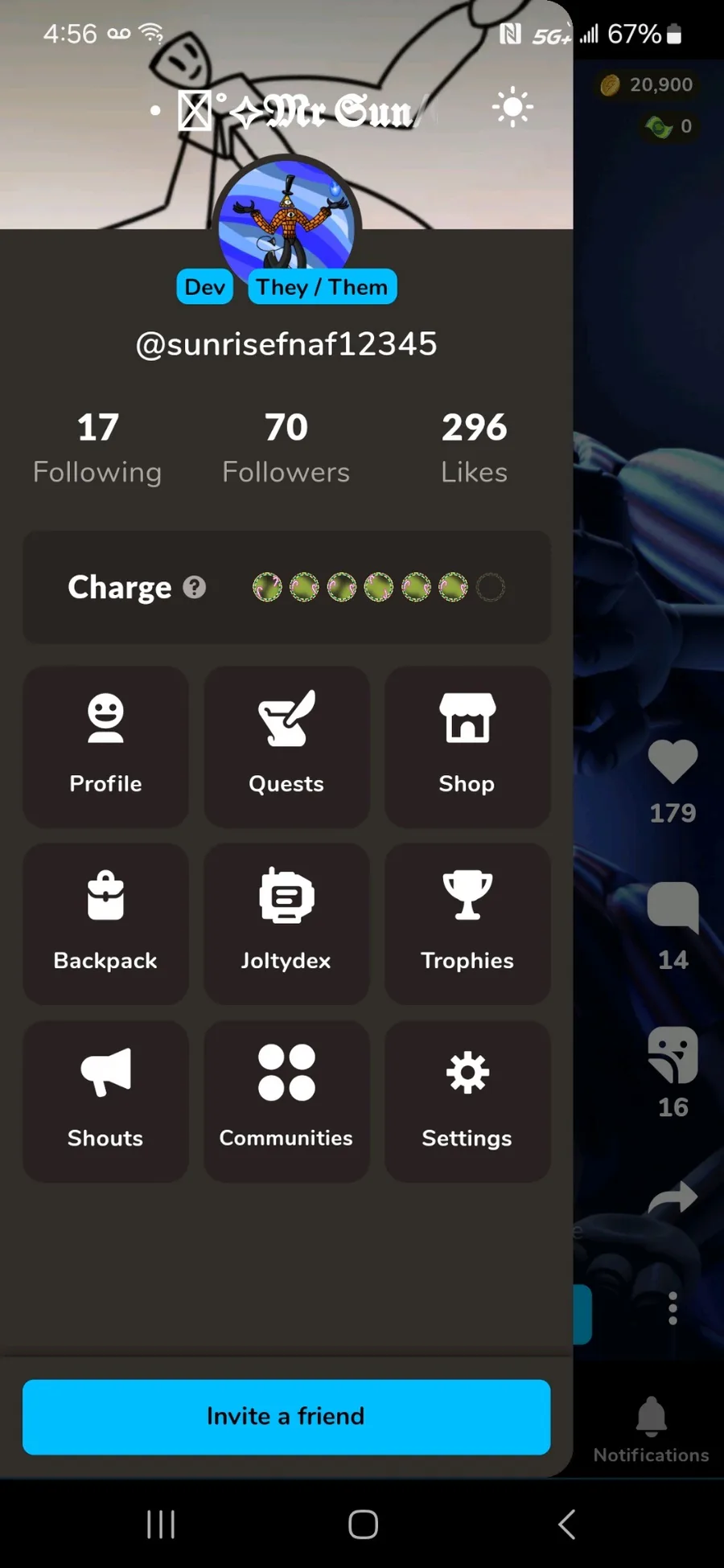The height and width of the screenshot is (1568, 724).
Task: Go to the Shop
Action: point(467,746)
